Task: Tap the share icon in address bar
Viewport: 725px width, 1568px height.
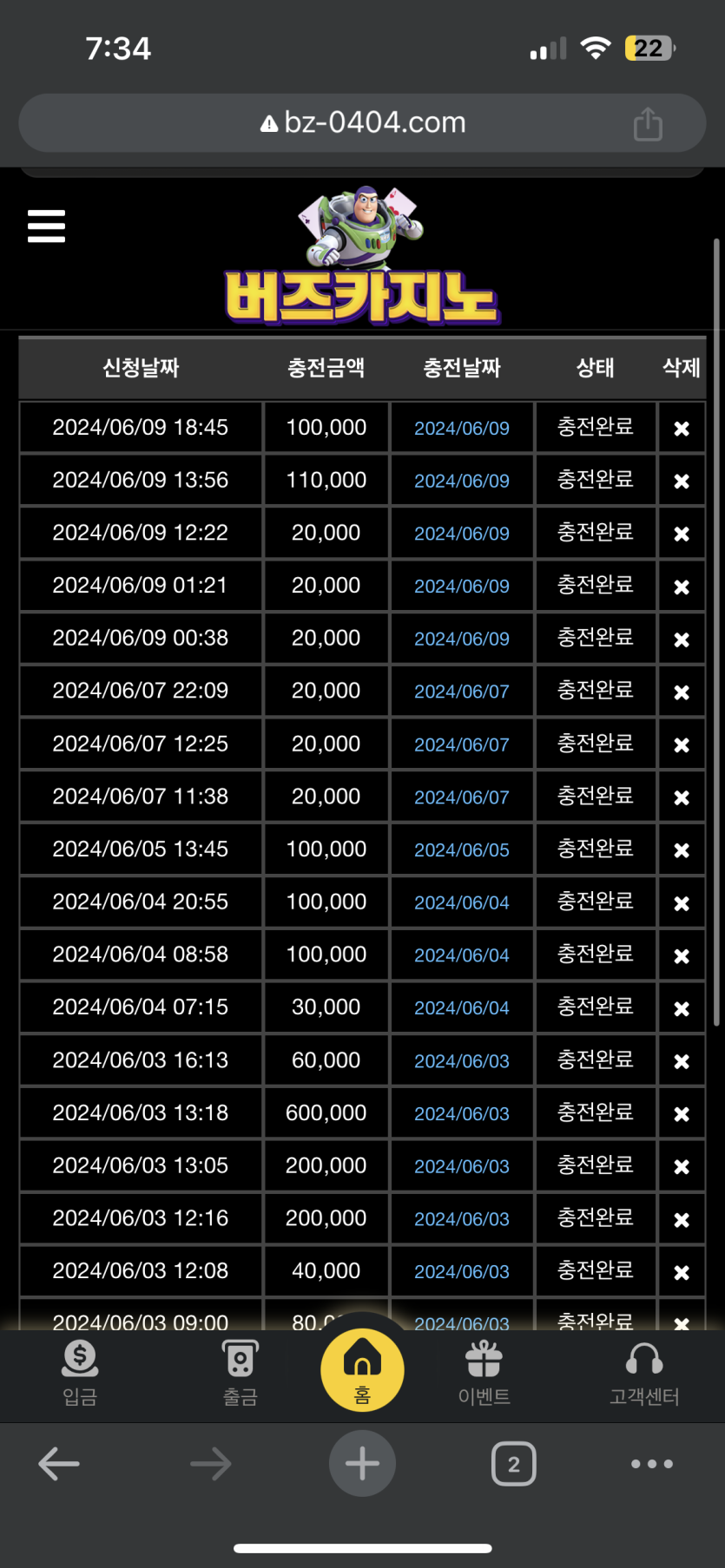Action: (648, 123)
